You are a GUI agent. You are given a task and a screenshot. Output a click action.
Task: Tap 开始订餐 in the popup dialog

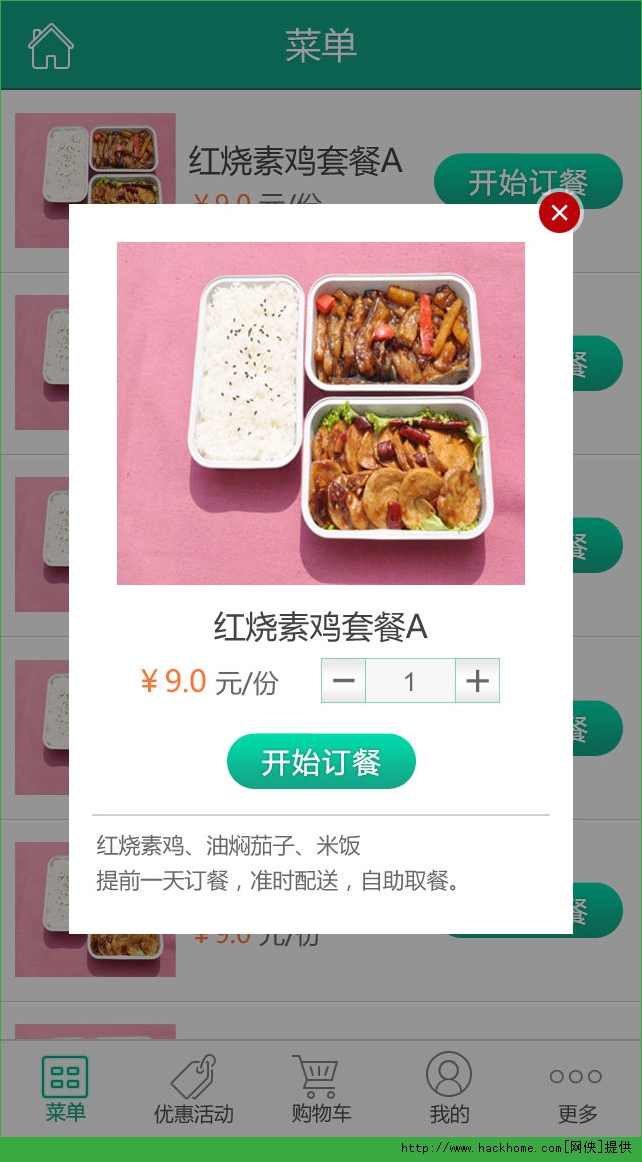tap(321, 762)
